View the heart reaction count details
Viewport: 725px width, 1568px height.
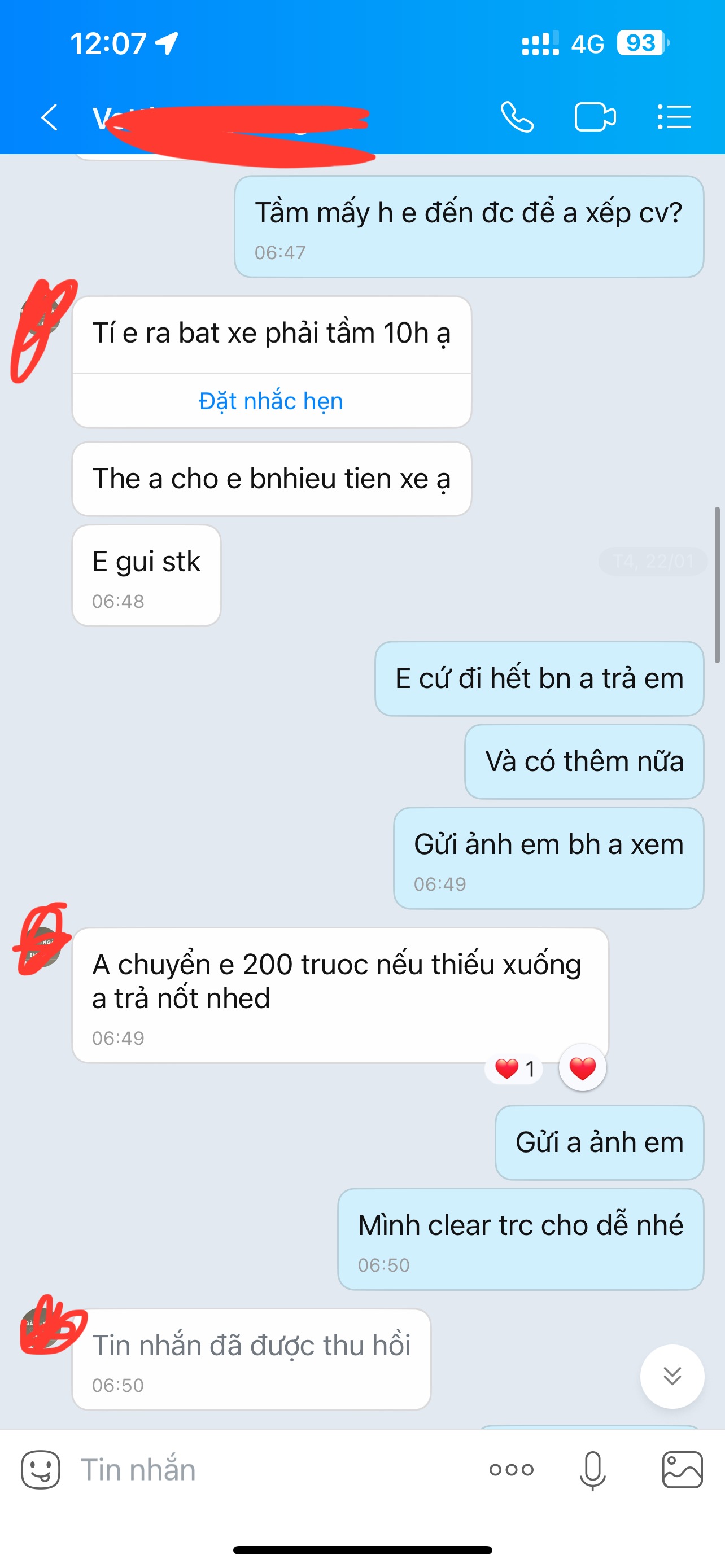click(x=515, y=1069)
